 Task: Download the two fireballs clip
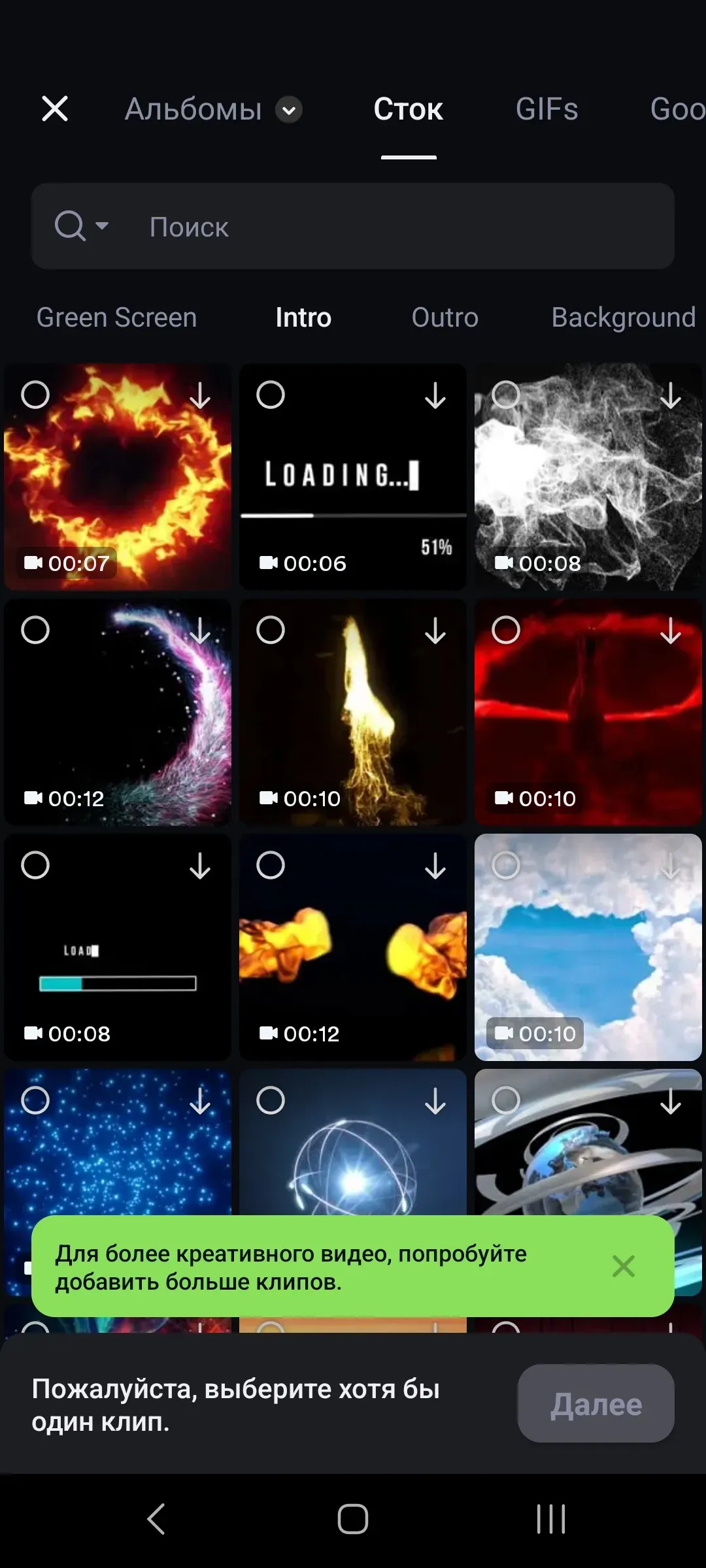click(435, 866)
